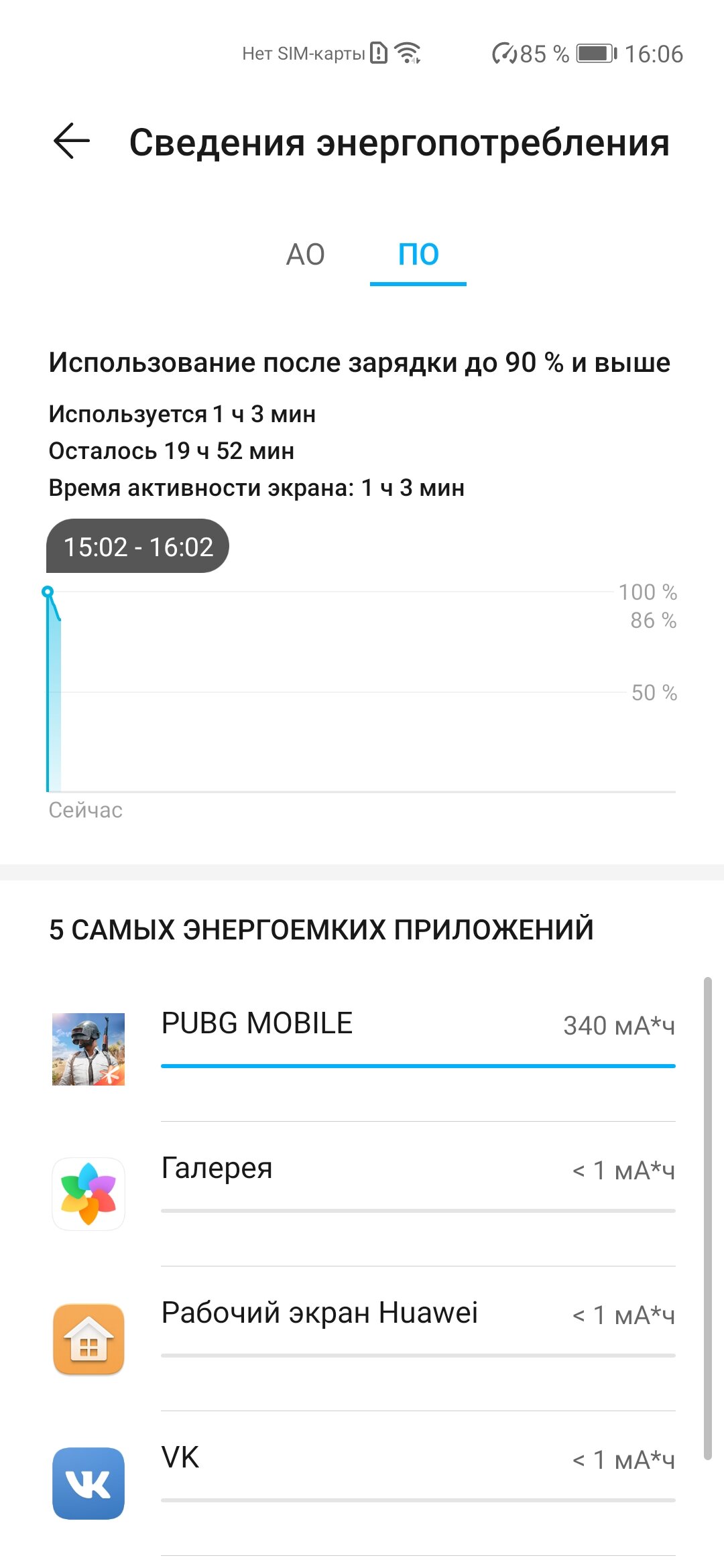Screen dimensions: 724x1568
Task: Go back from Сведения энергопотребления
Action: point(72,141)
